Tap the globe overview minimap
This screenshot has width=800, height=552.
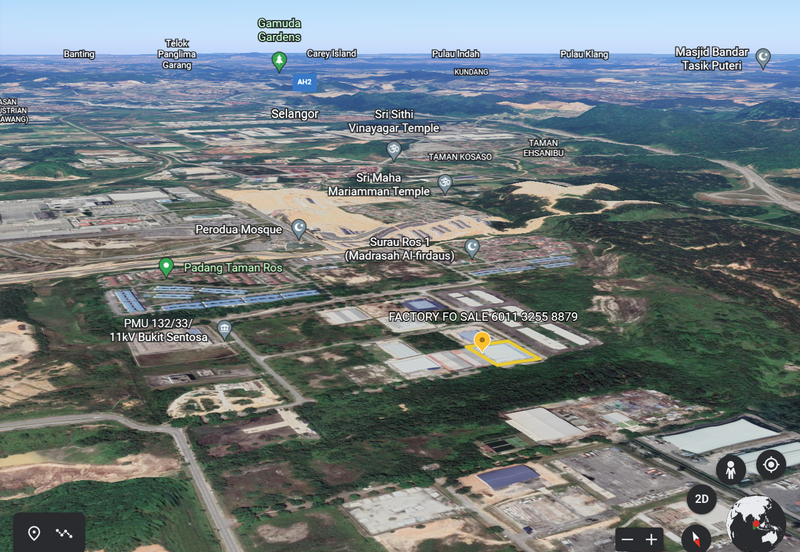(x=755, y=523)
